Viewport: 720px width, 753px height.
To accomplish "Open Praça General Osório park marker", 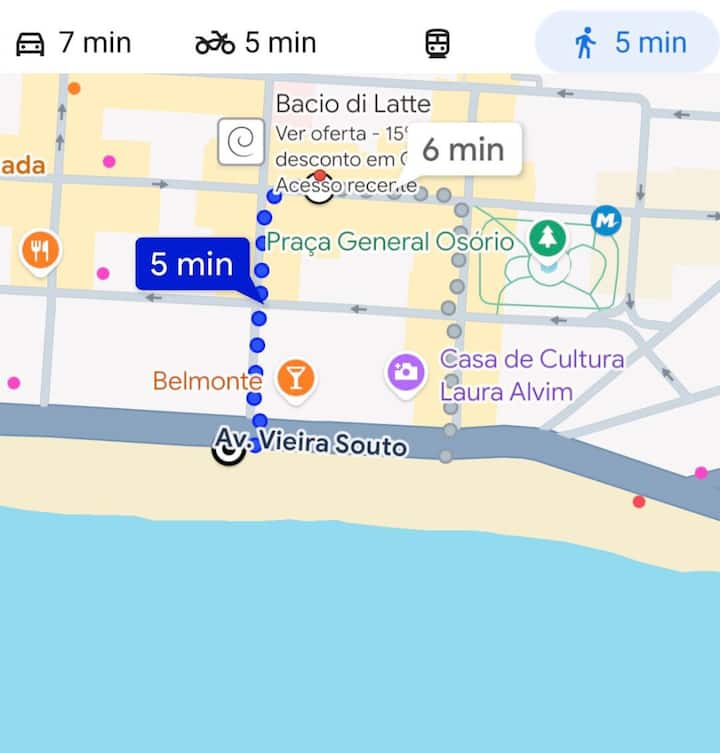I will (547, 238).
